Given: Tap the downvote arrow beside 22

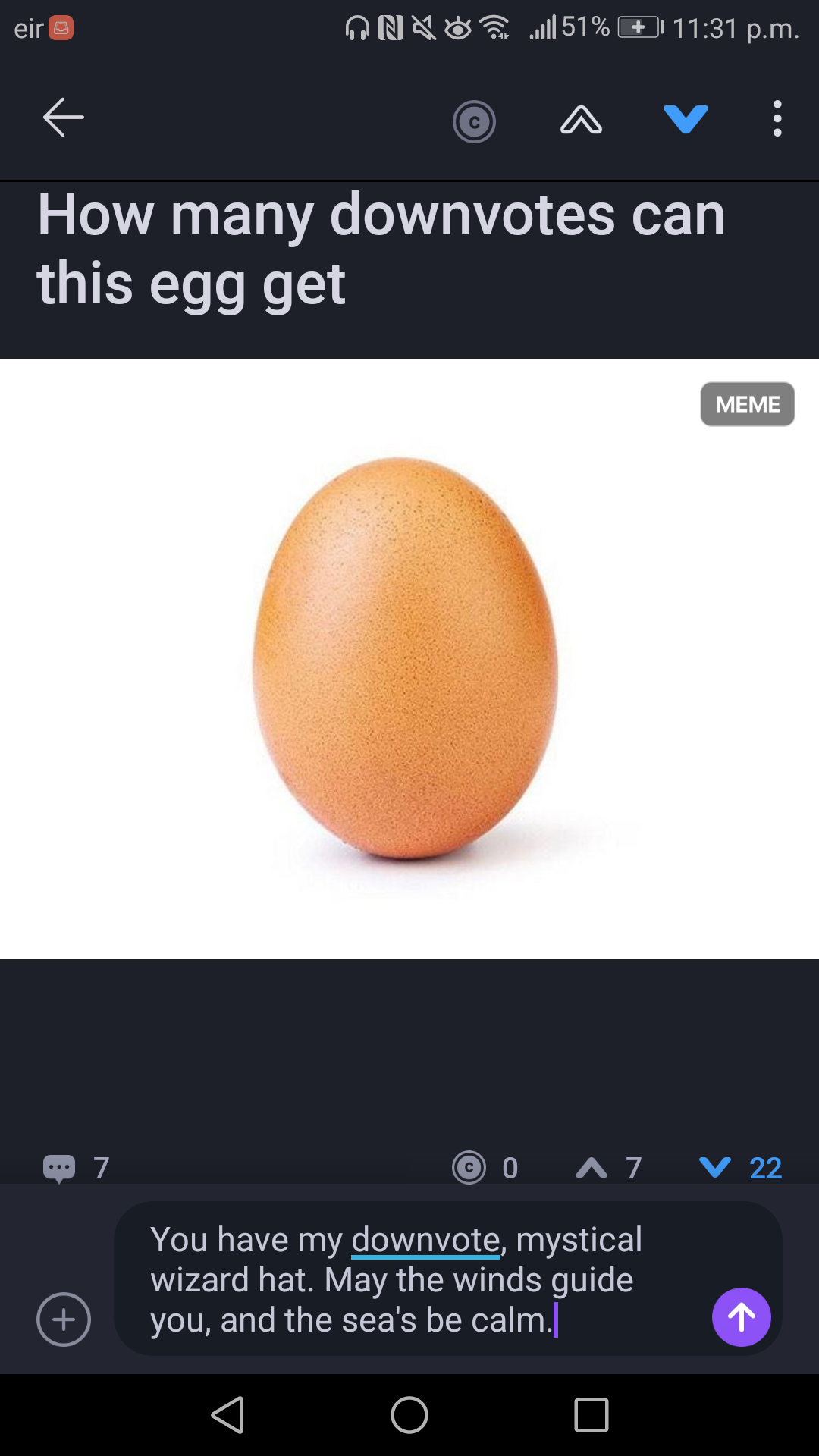Looking at the screenshot, I should [x=714, y=1168].
